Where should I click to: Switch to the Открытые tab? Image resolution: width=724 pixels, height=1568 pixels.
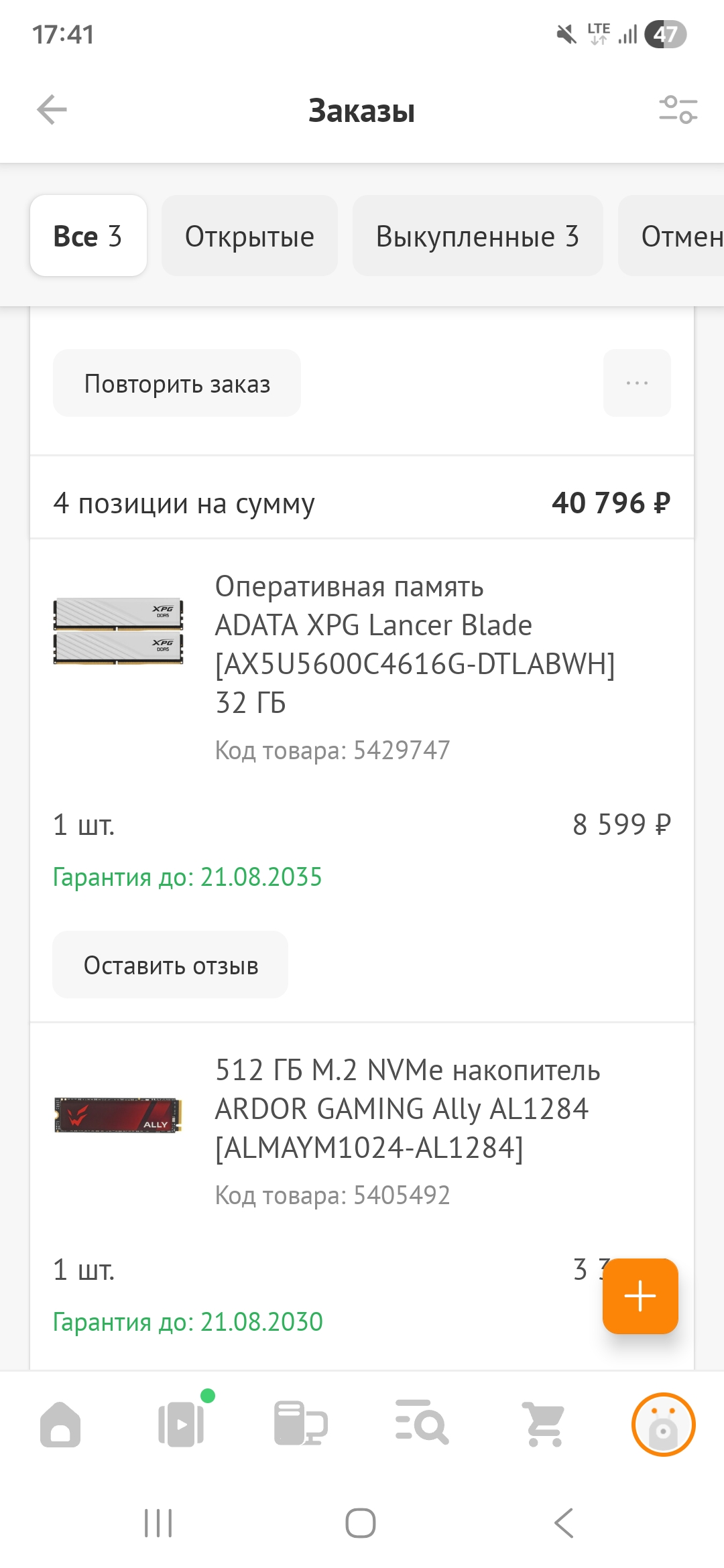click(x=249, y=236)
